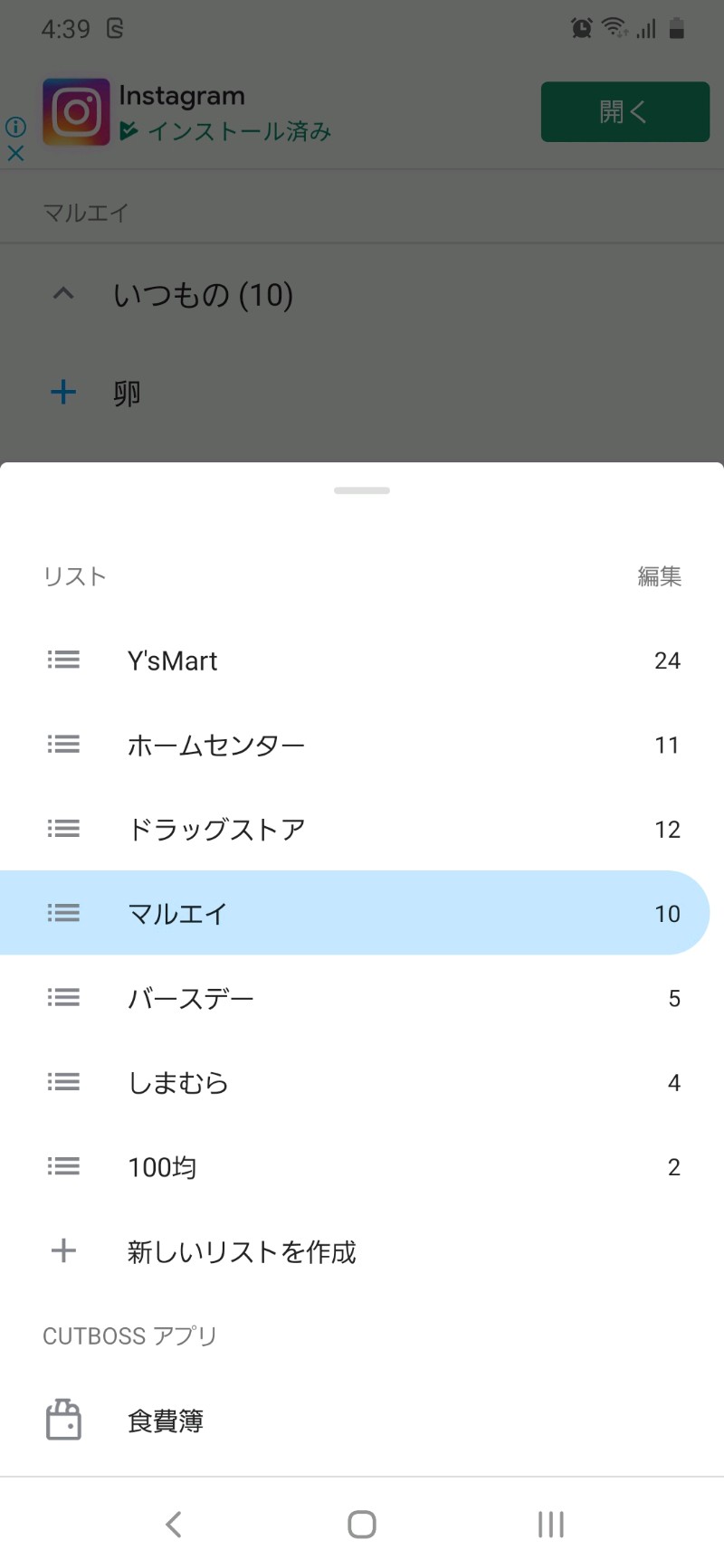Tap the sheet's drag handle bar
This screenshot has width=724, height=1568.
362,490
